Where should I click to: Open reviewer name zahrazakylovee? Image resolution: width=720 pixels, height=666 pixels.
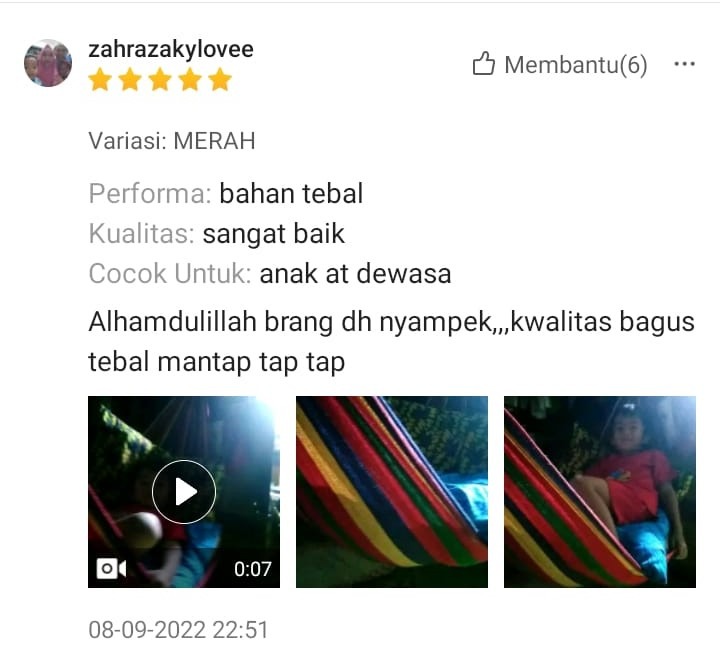(171, 49)
